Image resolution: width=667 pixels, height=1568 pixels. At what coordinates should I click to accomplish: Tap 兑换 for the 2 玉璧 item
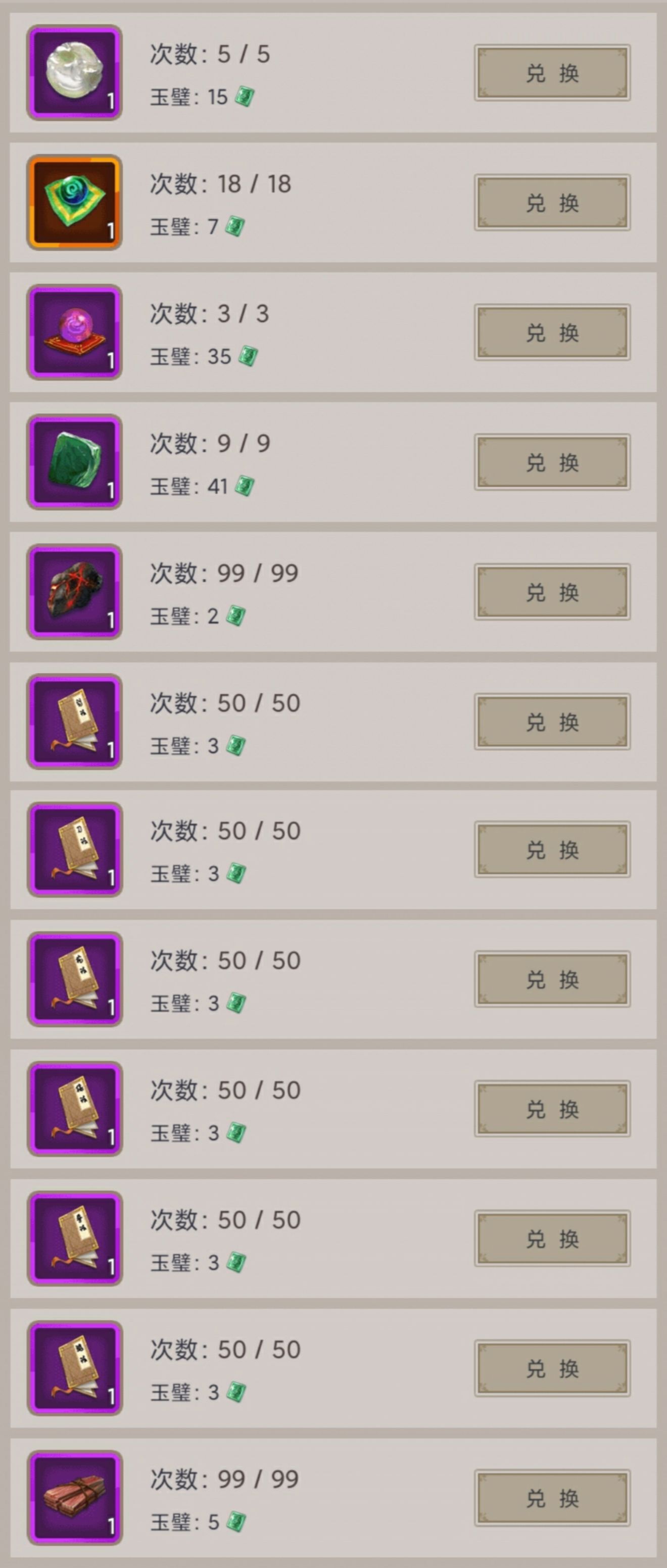tap(552, 592)
